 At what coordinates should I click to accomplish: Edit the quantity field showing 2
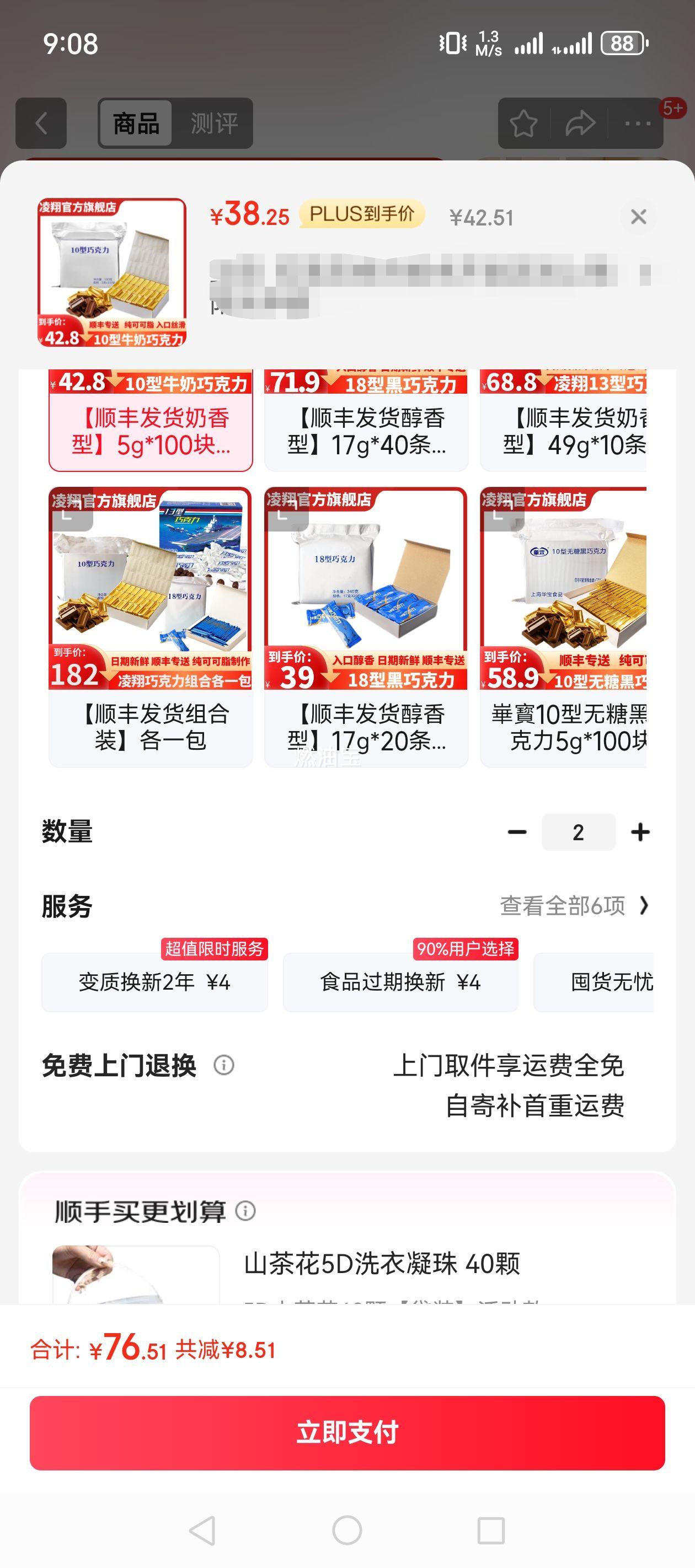(x=578, y=832)
